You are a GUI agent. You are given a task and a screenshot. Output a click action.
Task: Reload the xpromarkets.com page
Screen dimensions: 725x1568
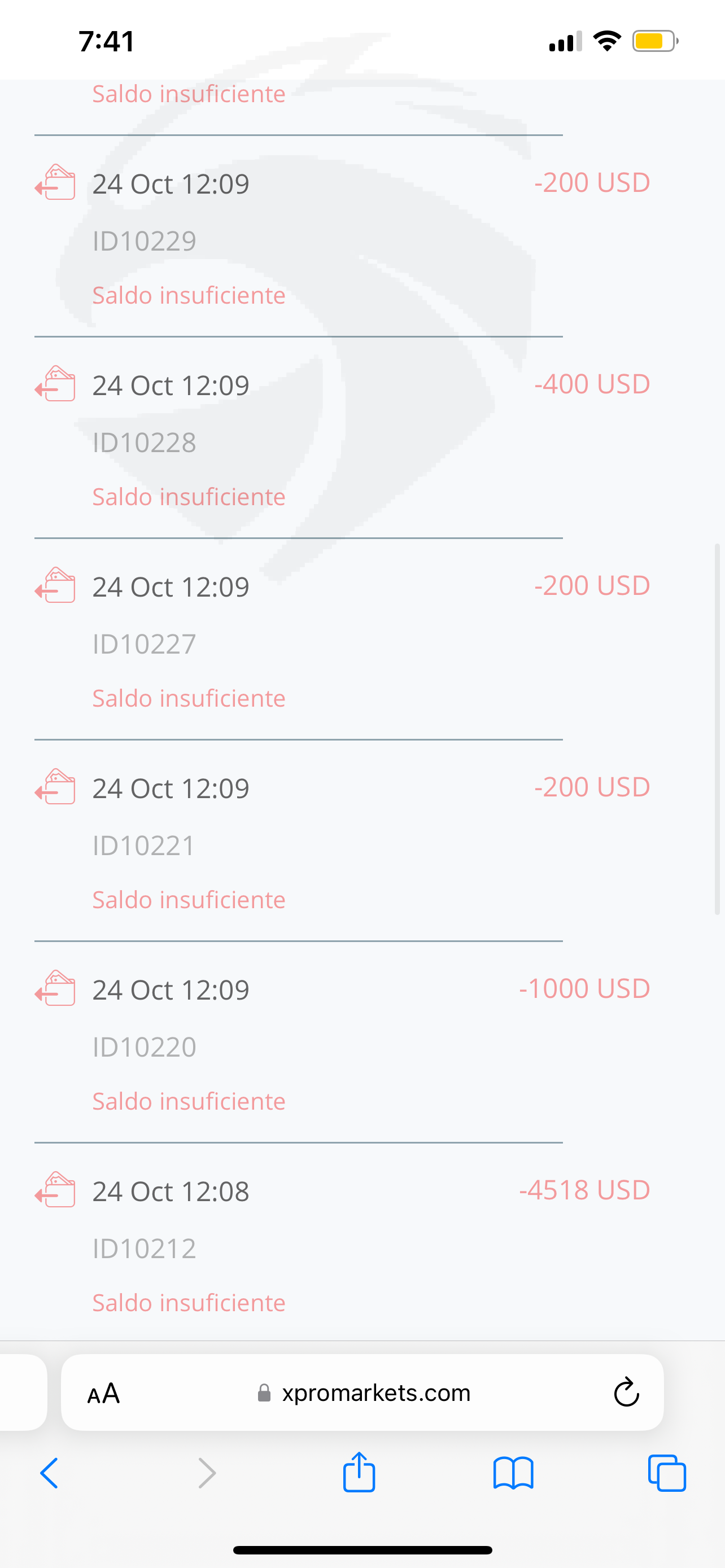tap(626, 1391)
